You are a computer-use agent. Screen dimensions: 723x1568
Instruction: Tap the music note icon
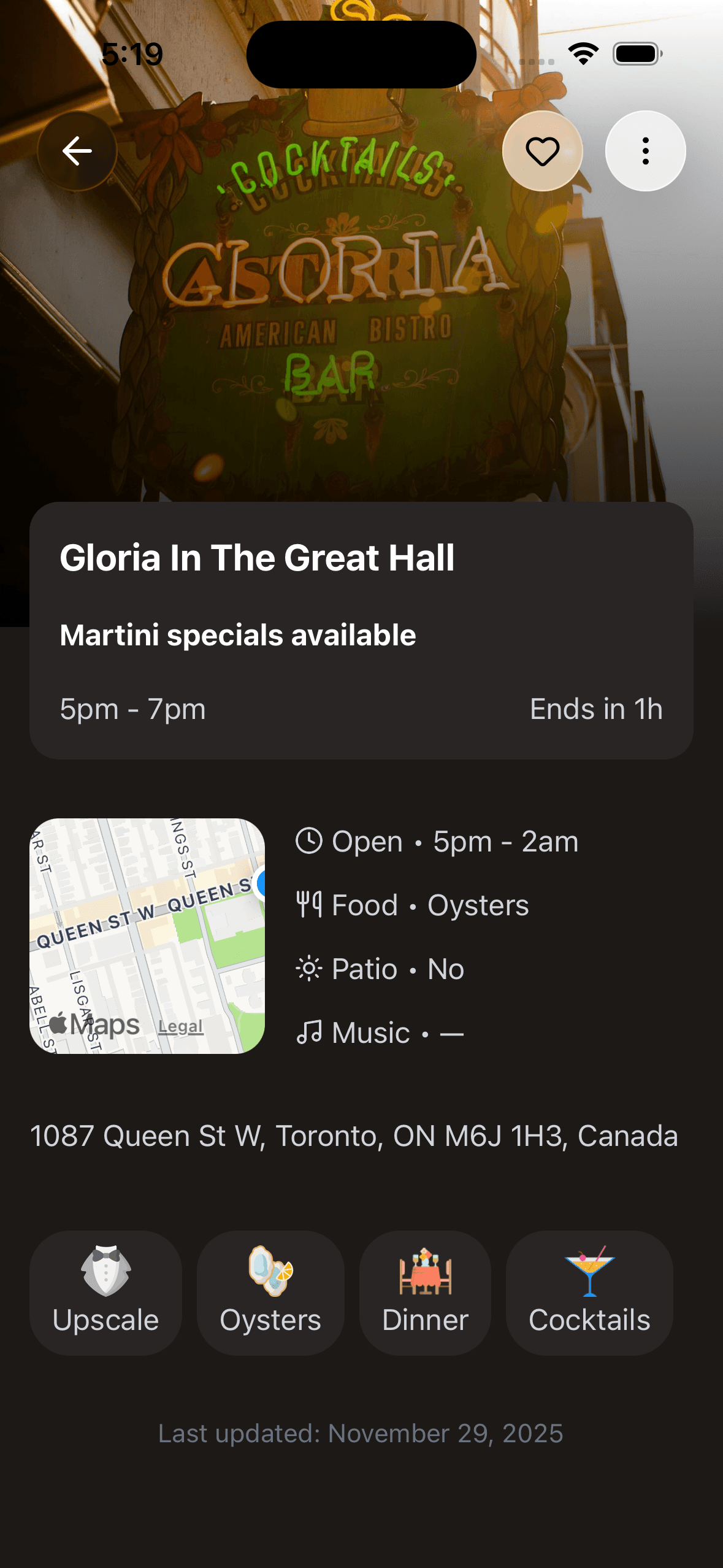click(309, 1032)
